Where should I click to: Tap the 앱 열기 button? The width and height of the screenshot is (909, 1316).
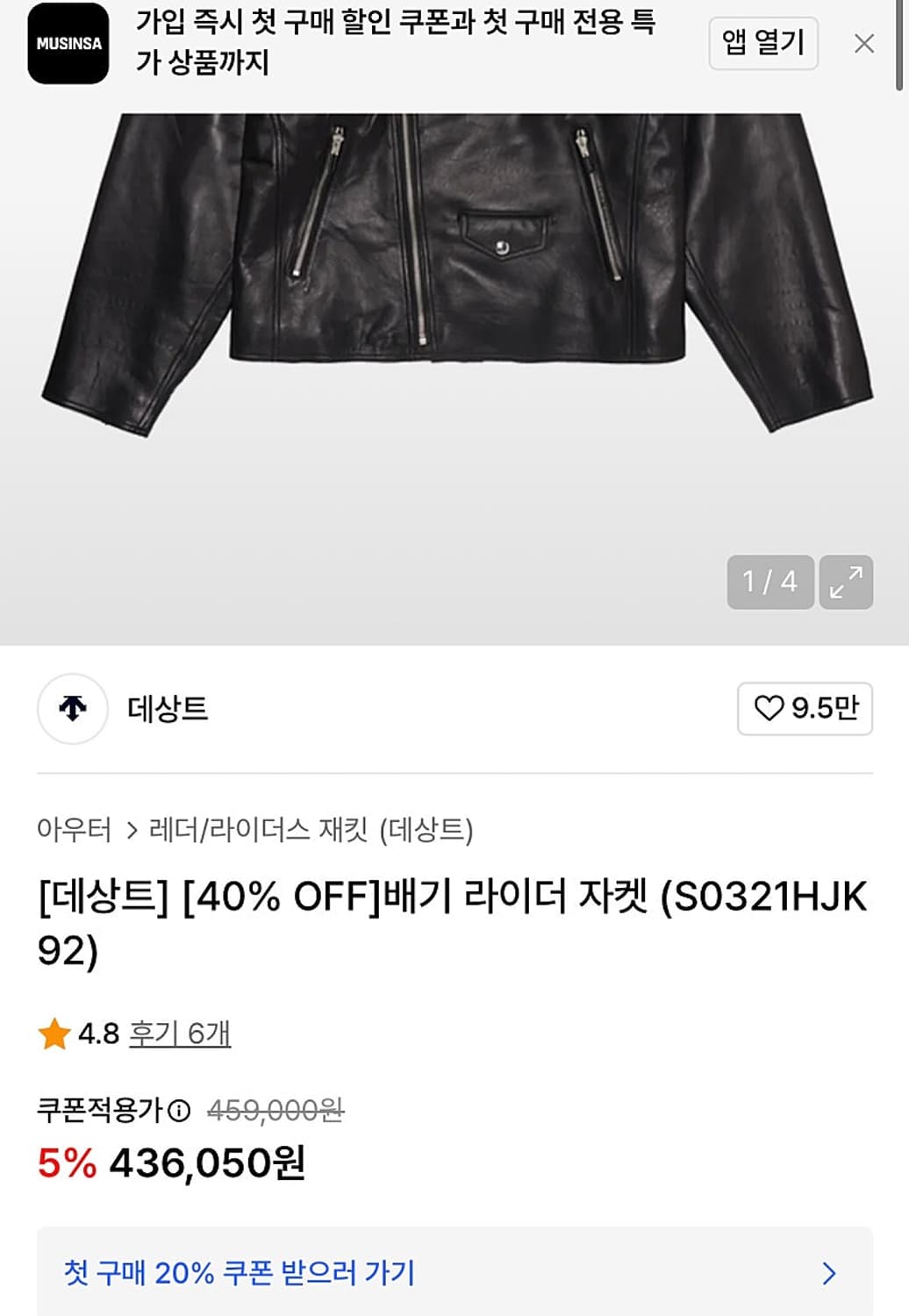tap(762, 44)
